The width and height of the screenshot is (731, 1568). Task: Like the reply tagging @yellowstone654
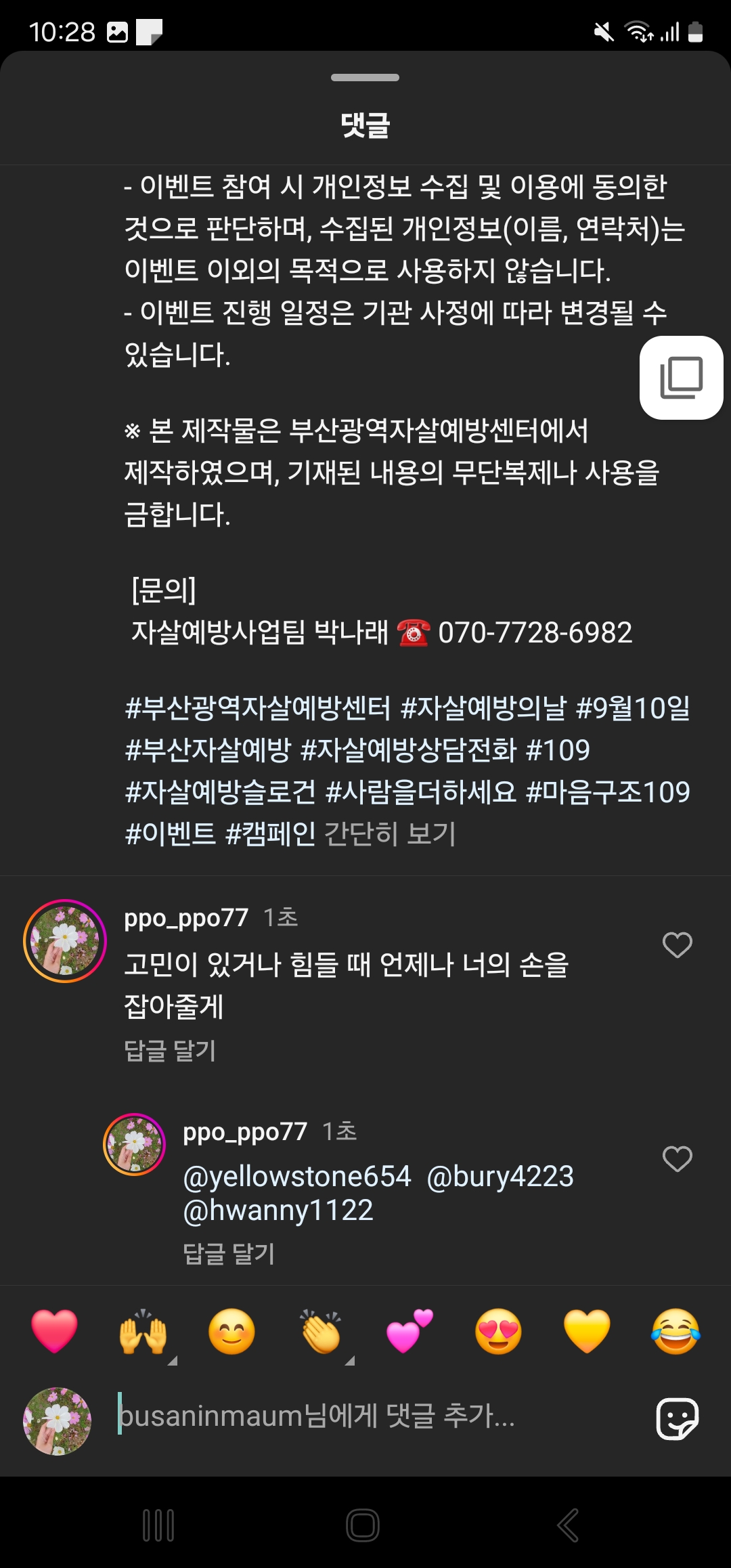(677, 1158)
